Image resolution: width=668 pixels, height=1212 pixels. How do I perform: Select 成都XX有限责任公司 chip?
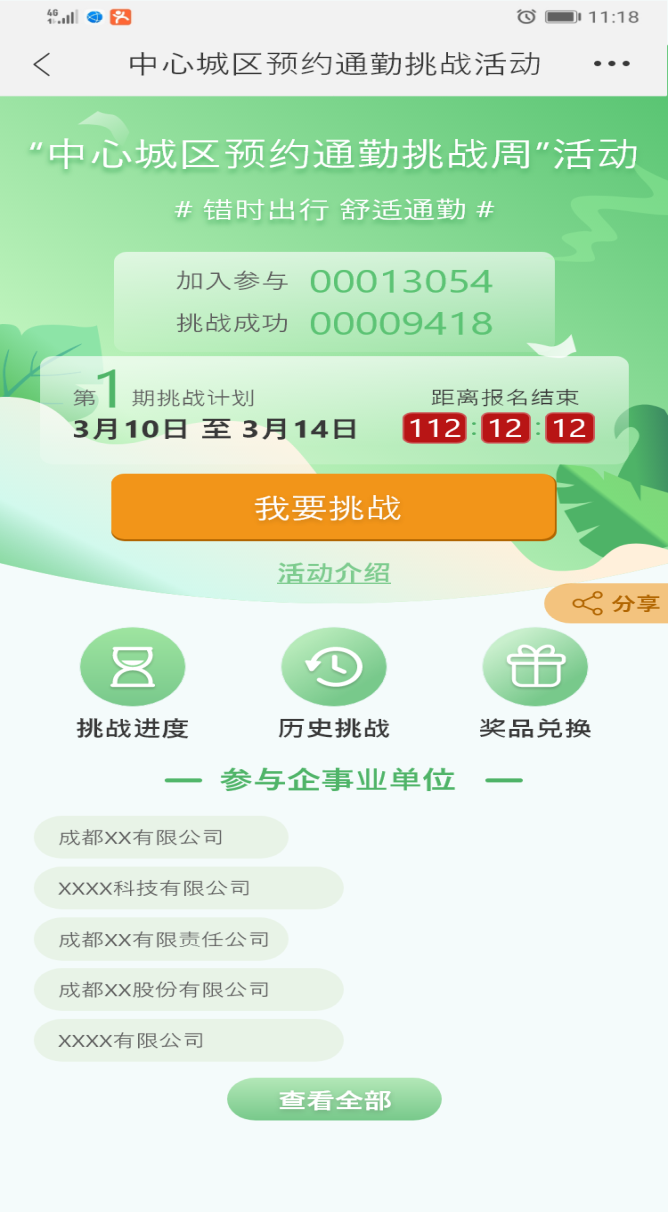161,939
